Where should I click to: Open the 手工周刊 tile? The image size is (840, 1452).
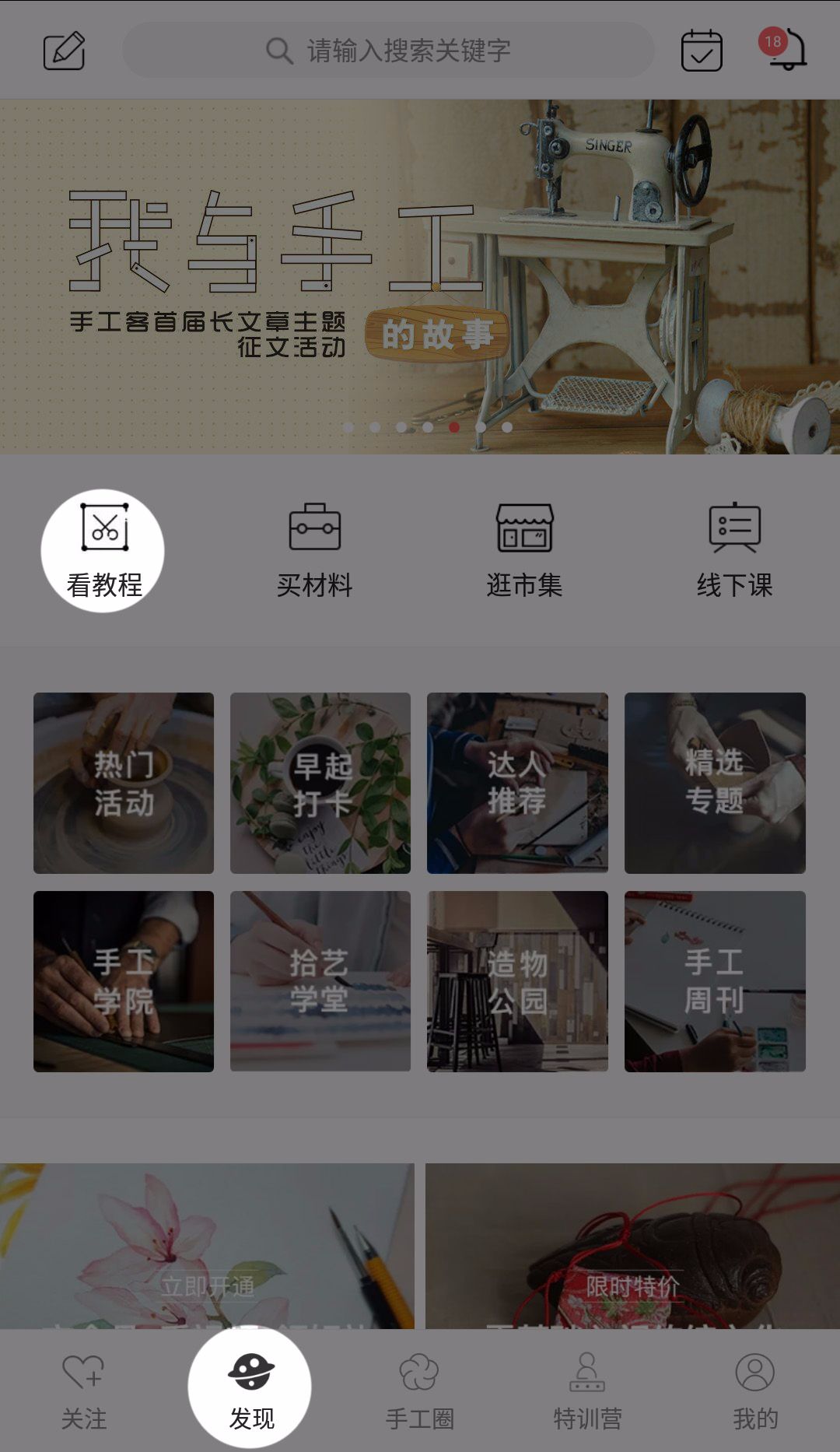(715, 981)
